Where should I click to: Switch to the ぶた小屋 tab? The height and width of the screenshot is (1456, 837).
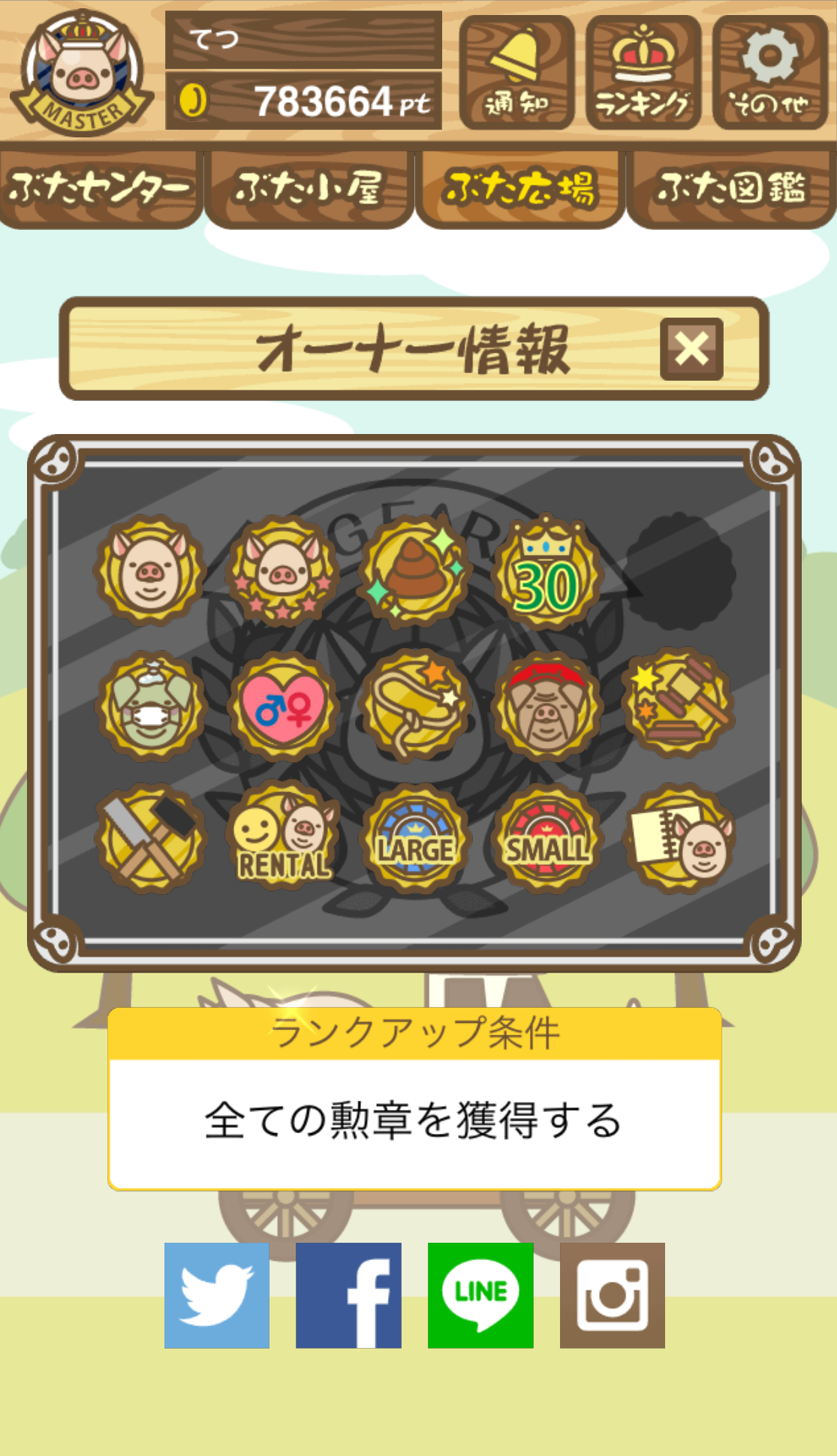point(309,188)
